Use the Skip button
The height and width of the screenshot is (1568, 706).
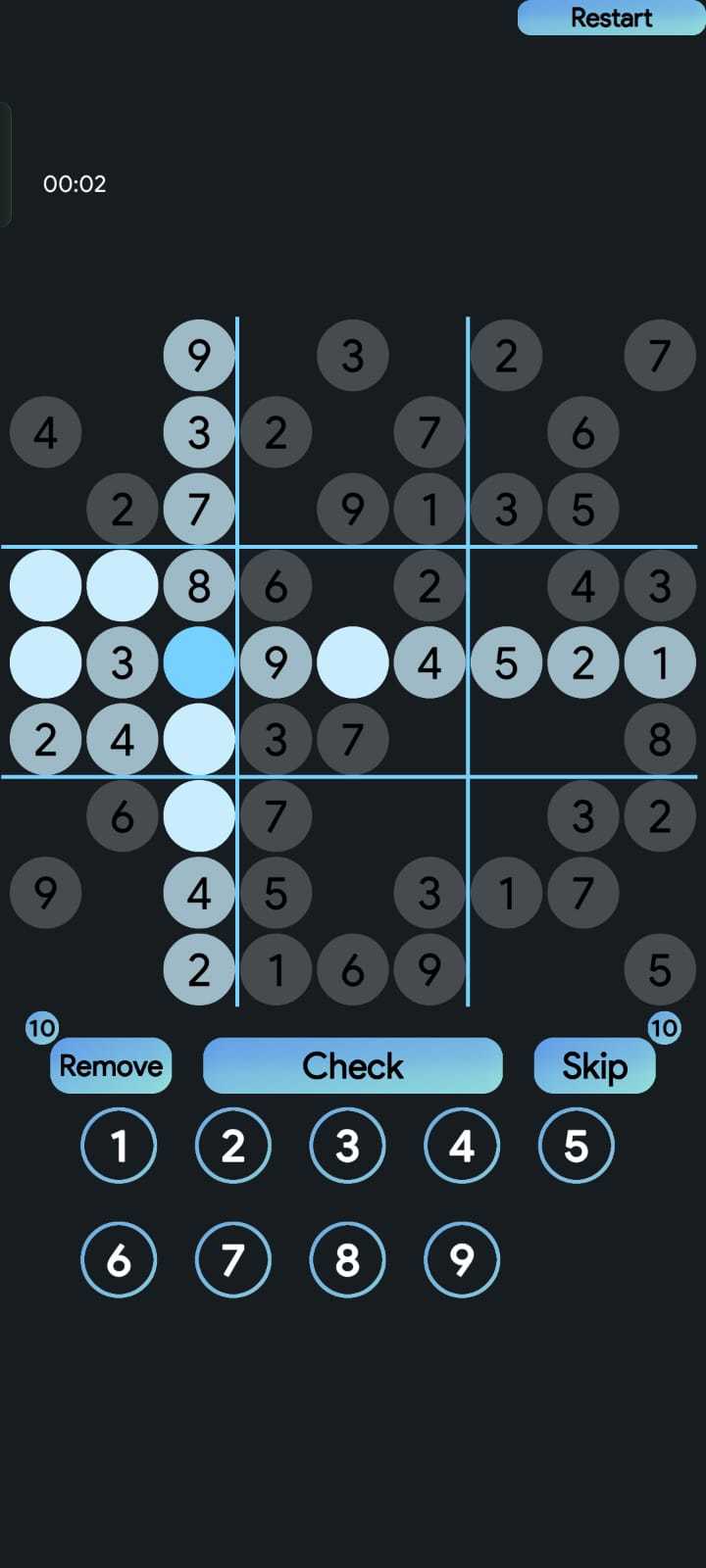point(594,1065)
